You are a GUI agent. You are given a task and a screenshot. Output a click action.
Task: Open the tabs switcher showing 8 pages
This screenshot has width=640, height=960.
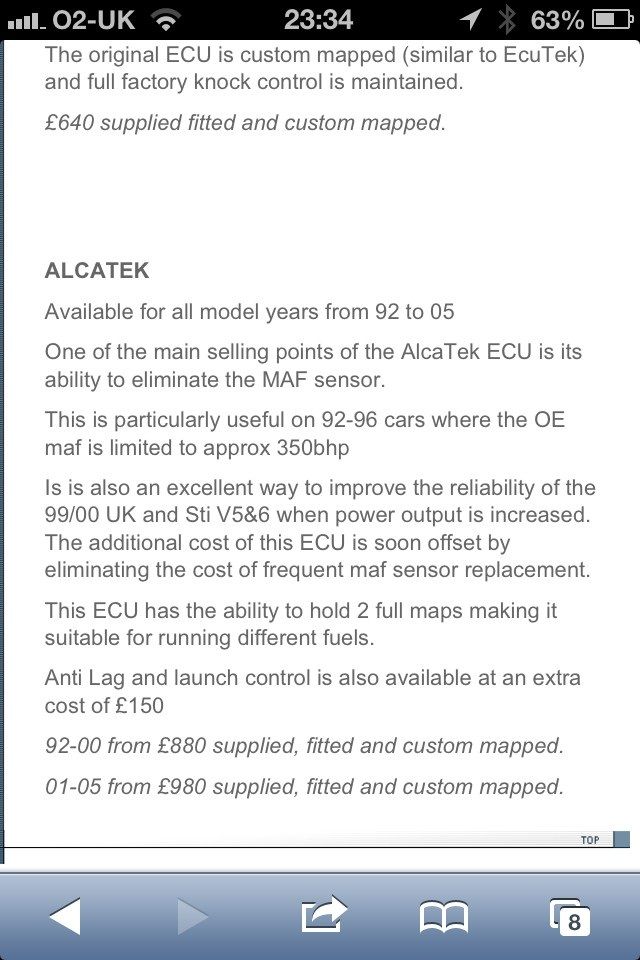[570, 916]
